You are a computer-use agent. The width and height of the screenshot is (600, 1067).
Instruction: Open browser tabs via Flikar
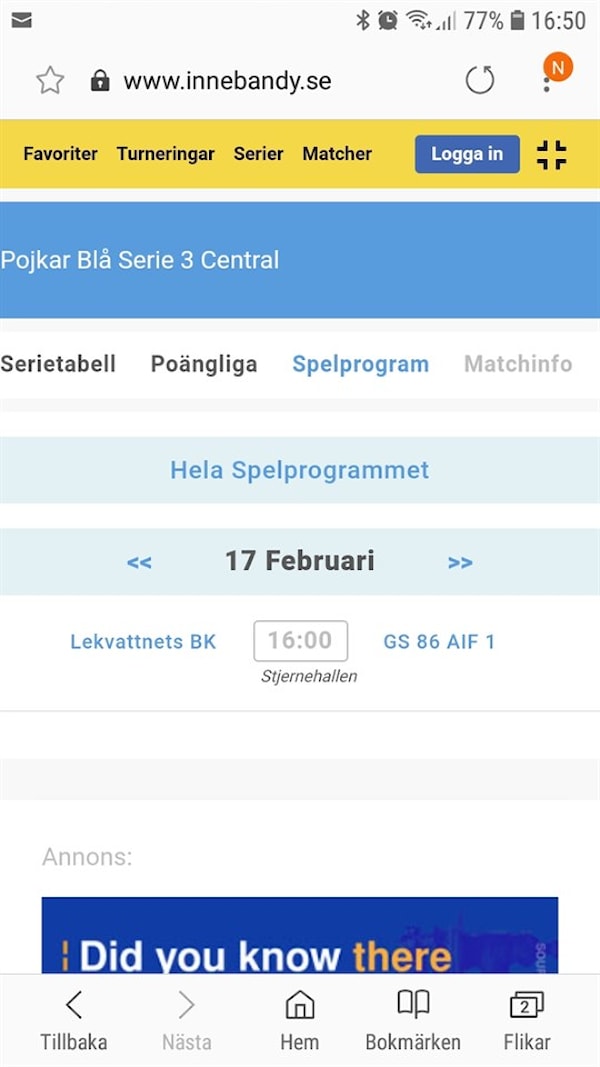click(x=527, y=1021)
